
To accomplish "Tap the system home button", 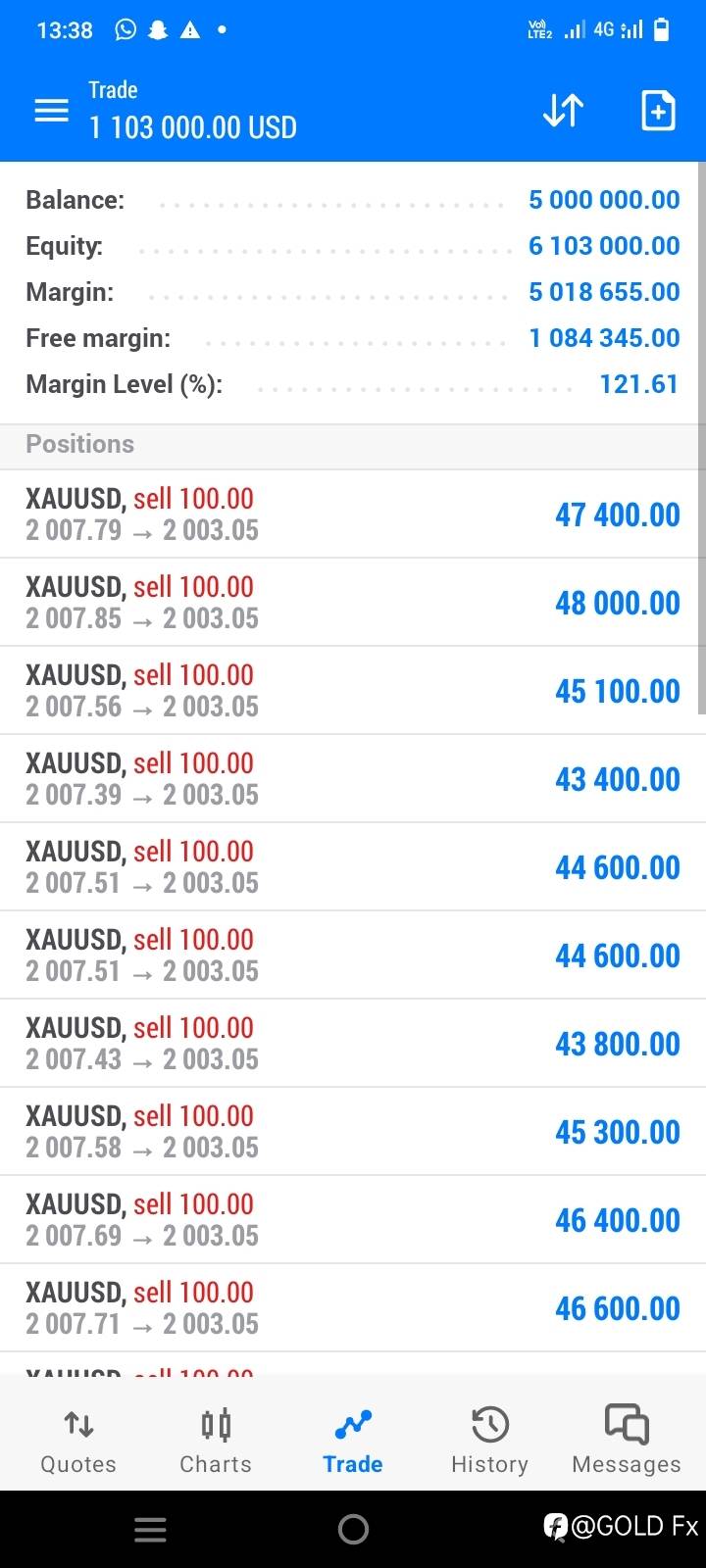I will coord(353,1529).
